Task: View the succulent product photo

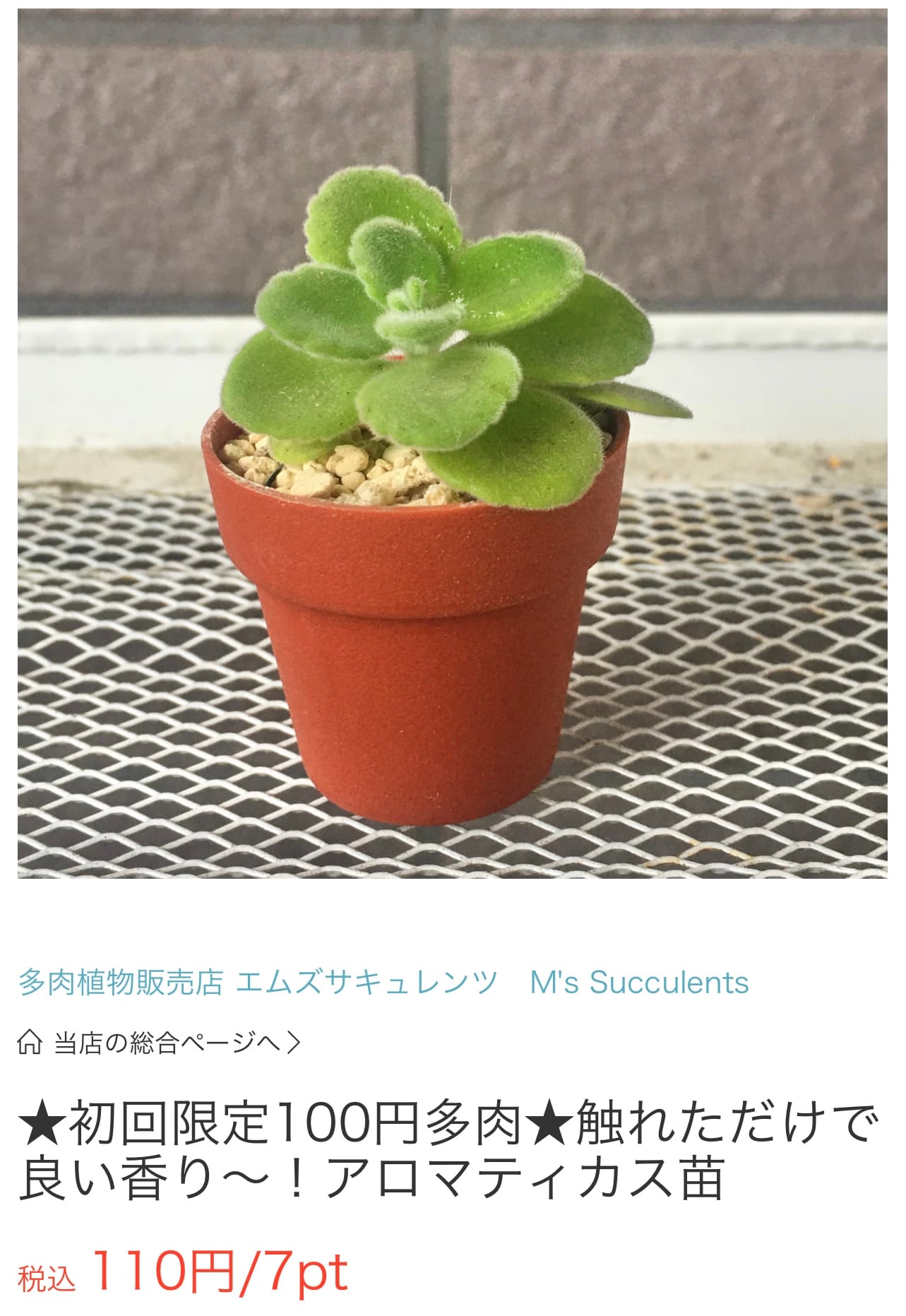Action: [x=452, y=444]
